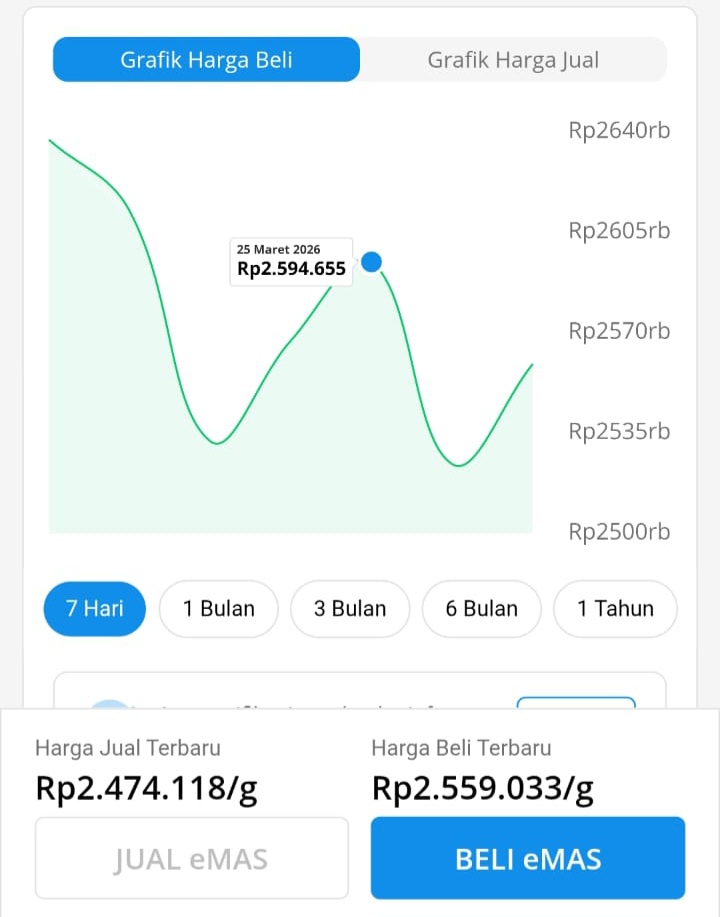View 6 Bulan price history
Screen dimensions: 720x917
click(x=482, y=608)
